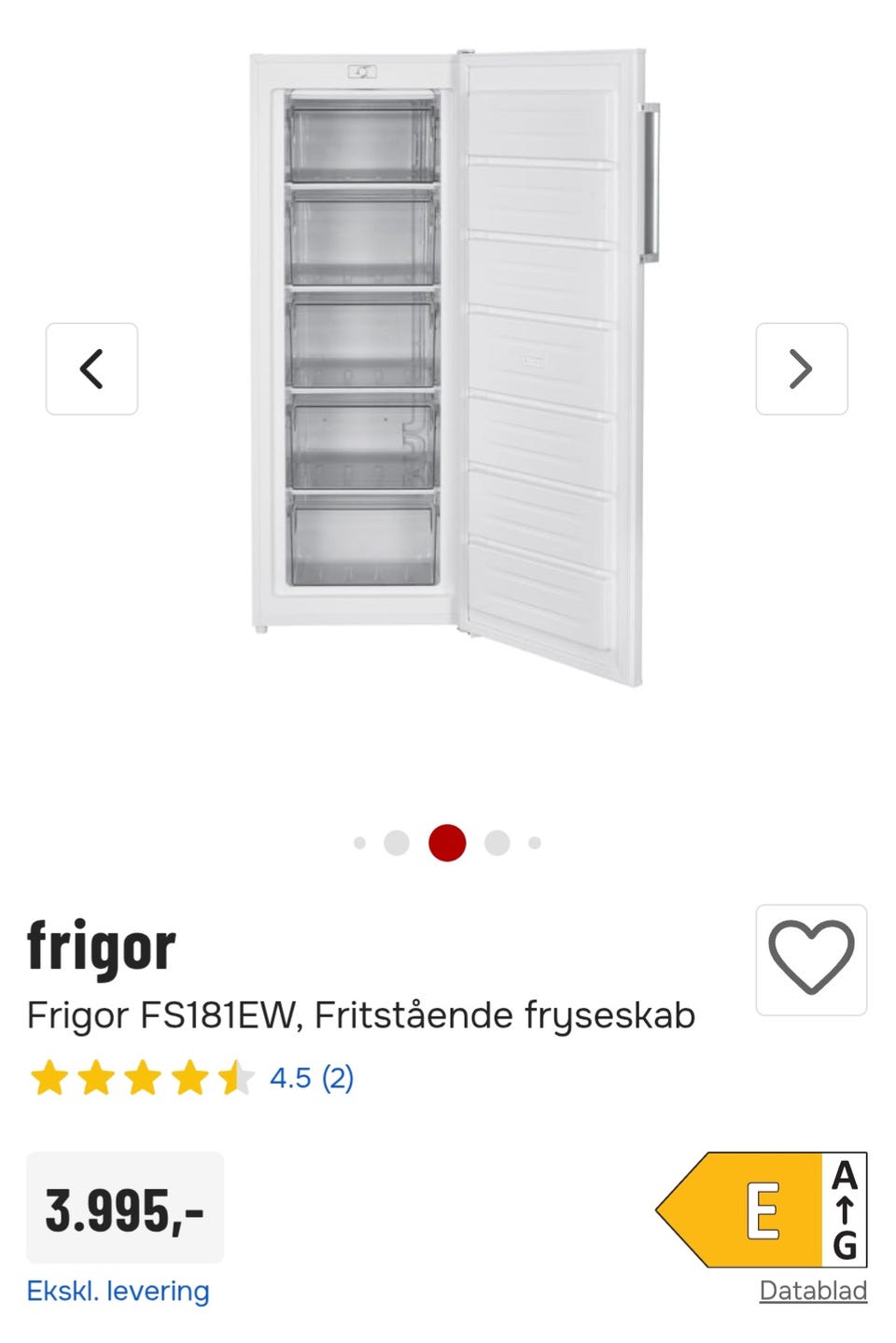View the energy label E

(x=761, y=1210)
